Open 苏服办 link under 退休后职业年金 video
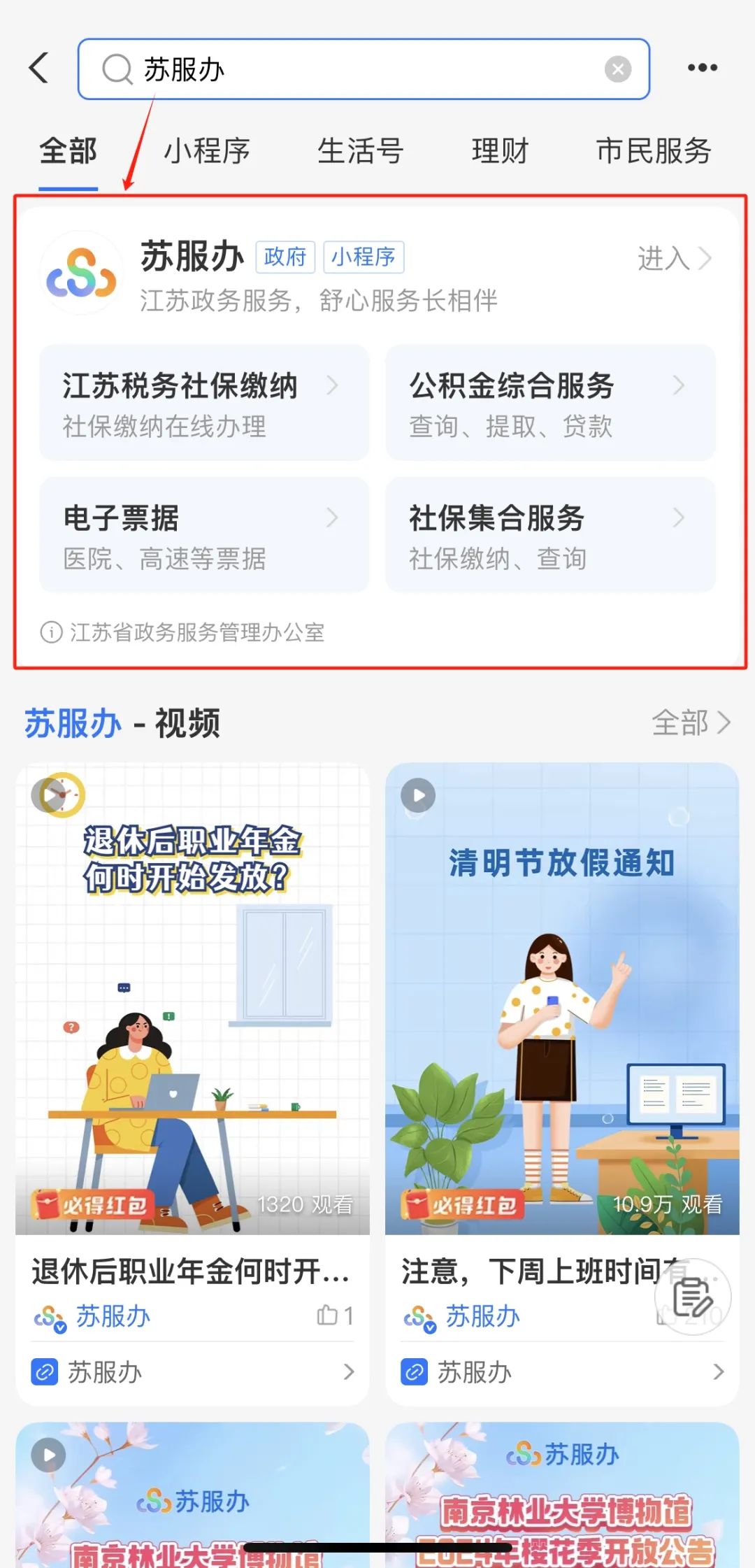The width and height of the screenshot is (755, 1568). coord(192,1372)
